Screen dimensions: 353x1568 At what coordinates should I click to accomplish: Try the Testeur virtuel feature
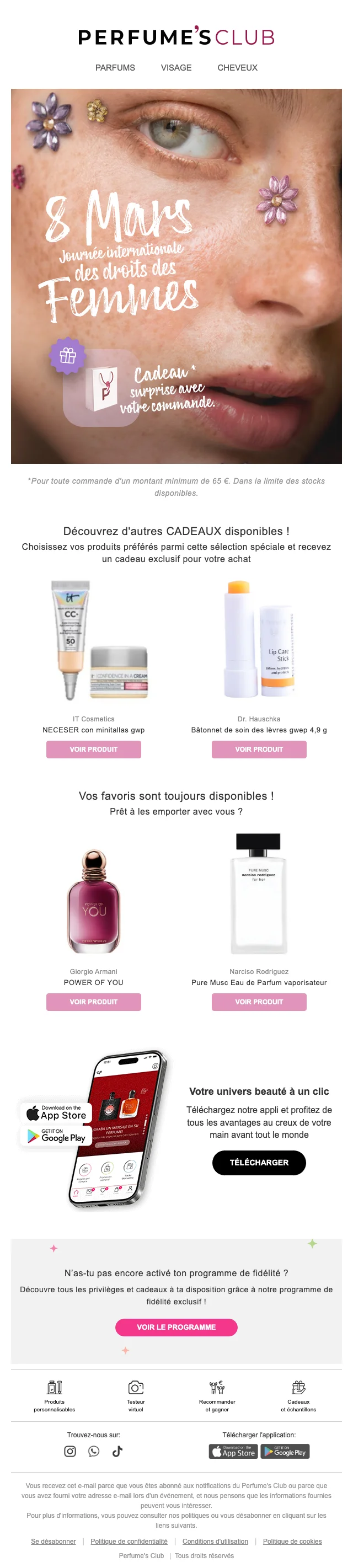[136, 1395]
